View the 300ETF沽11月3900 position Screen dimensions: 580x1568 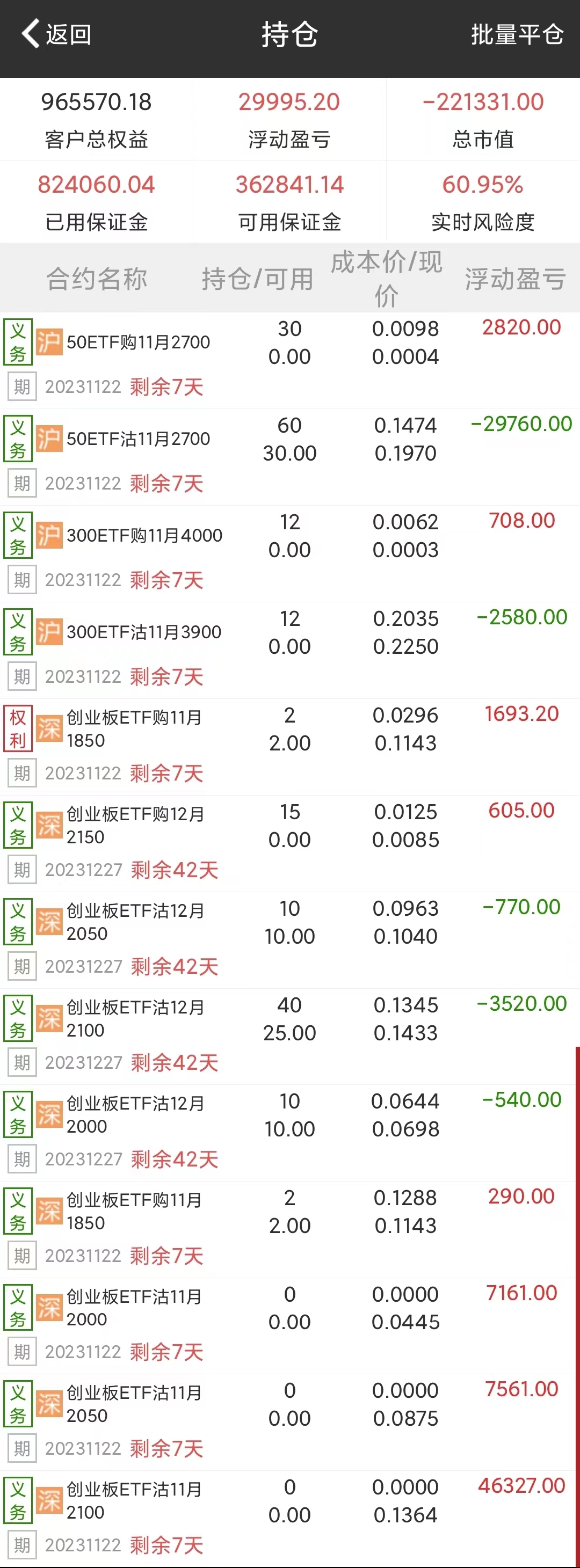[144, 632]
